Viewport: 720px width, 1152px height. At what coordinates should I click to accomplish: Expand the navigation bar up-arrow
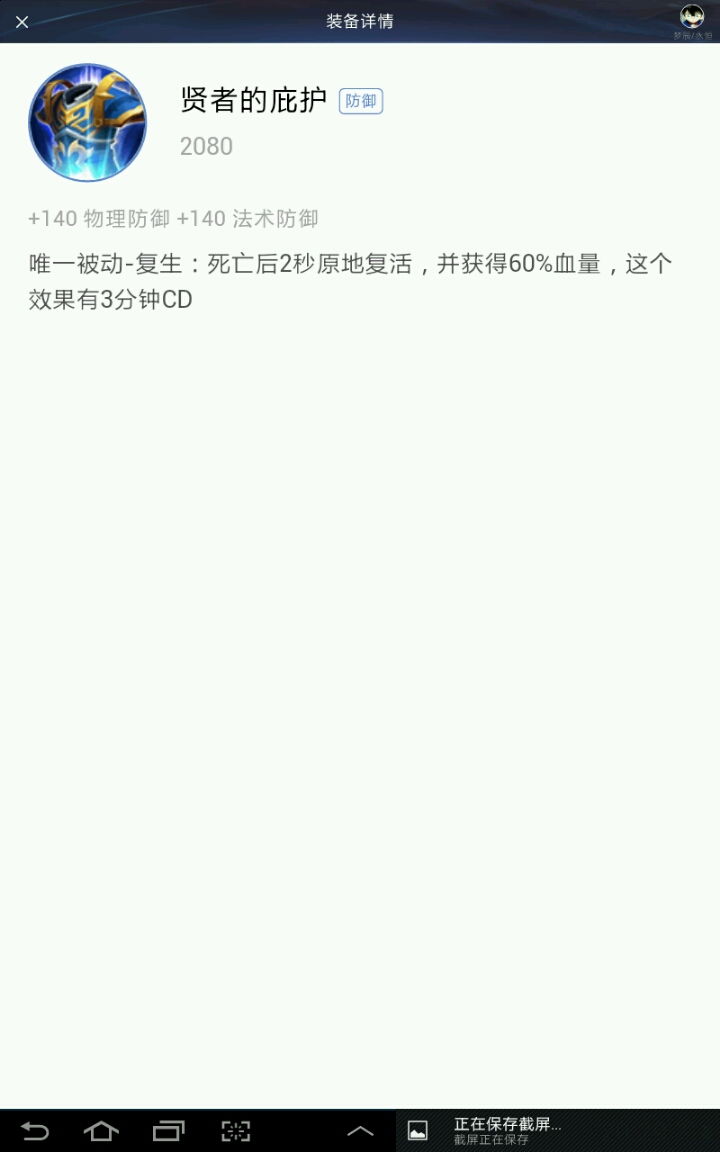(x=360, y=1131)
